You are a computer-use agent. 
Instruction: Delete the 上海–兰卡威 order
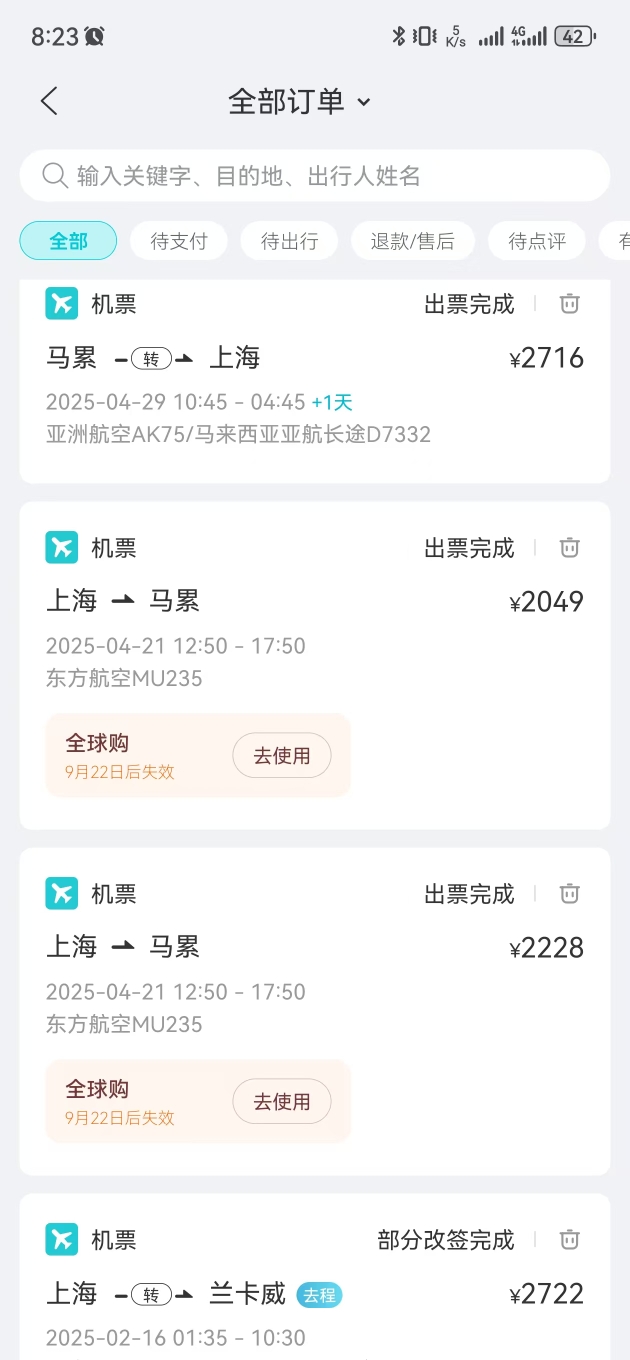[x=569, y=1240]
